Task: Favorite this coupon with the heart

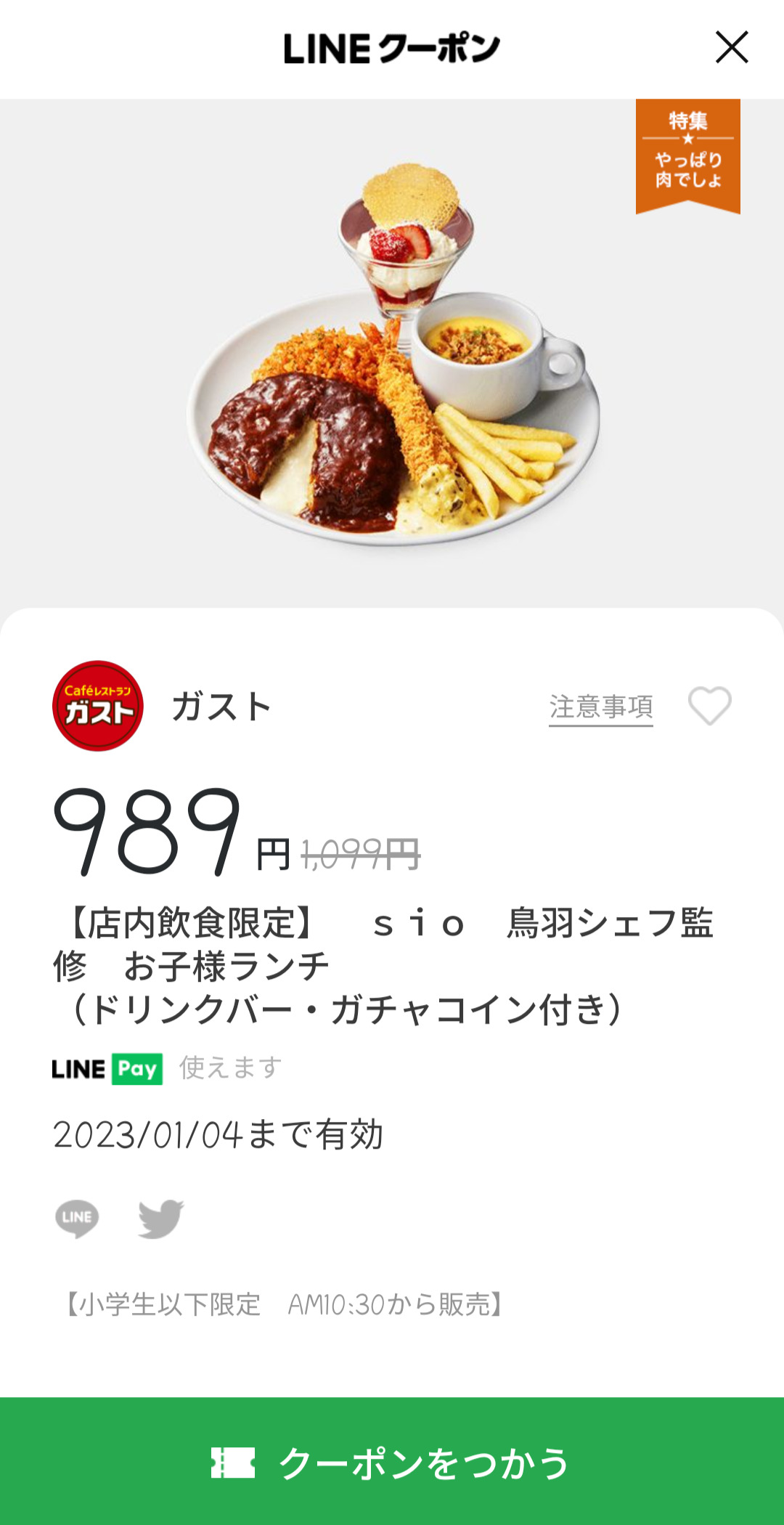Action: (x=709, y=706)
